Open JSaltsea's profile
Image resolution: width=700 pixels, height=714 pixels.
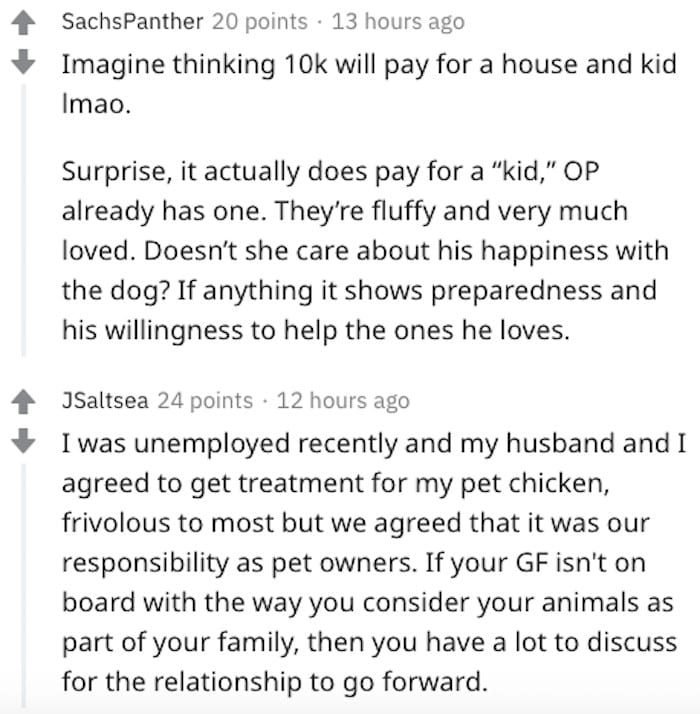click(105, 401)
